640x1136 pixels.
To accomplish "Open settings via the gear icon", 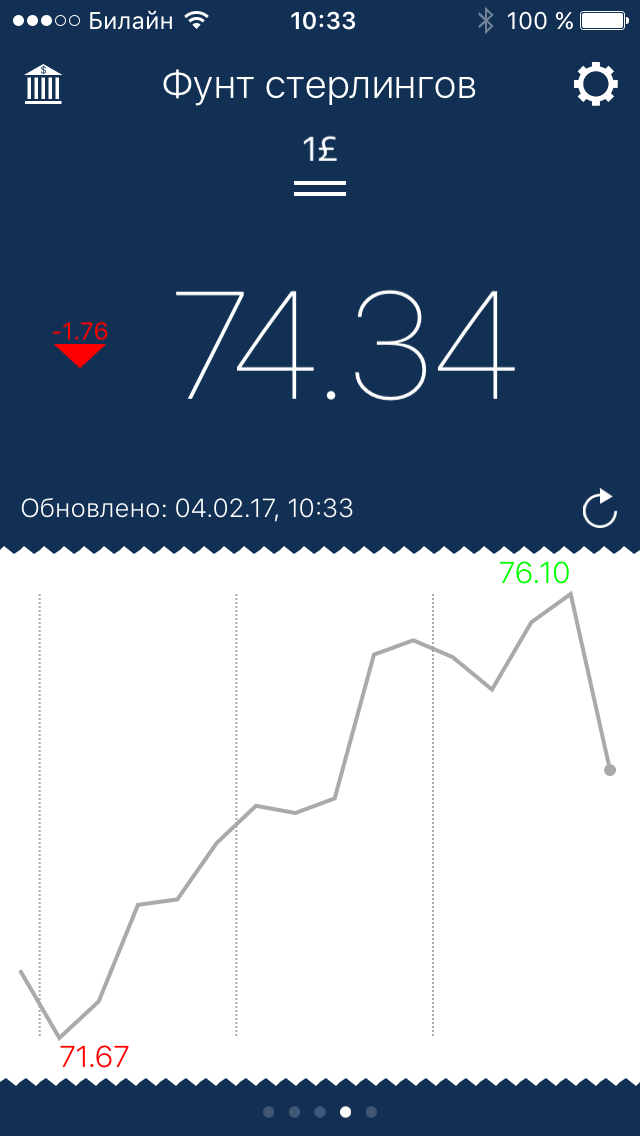I will 595,85.
